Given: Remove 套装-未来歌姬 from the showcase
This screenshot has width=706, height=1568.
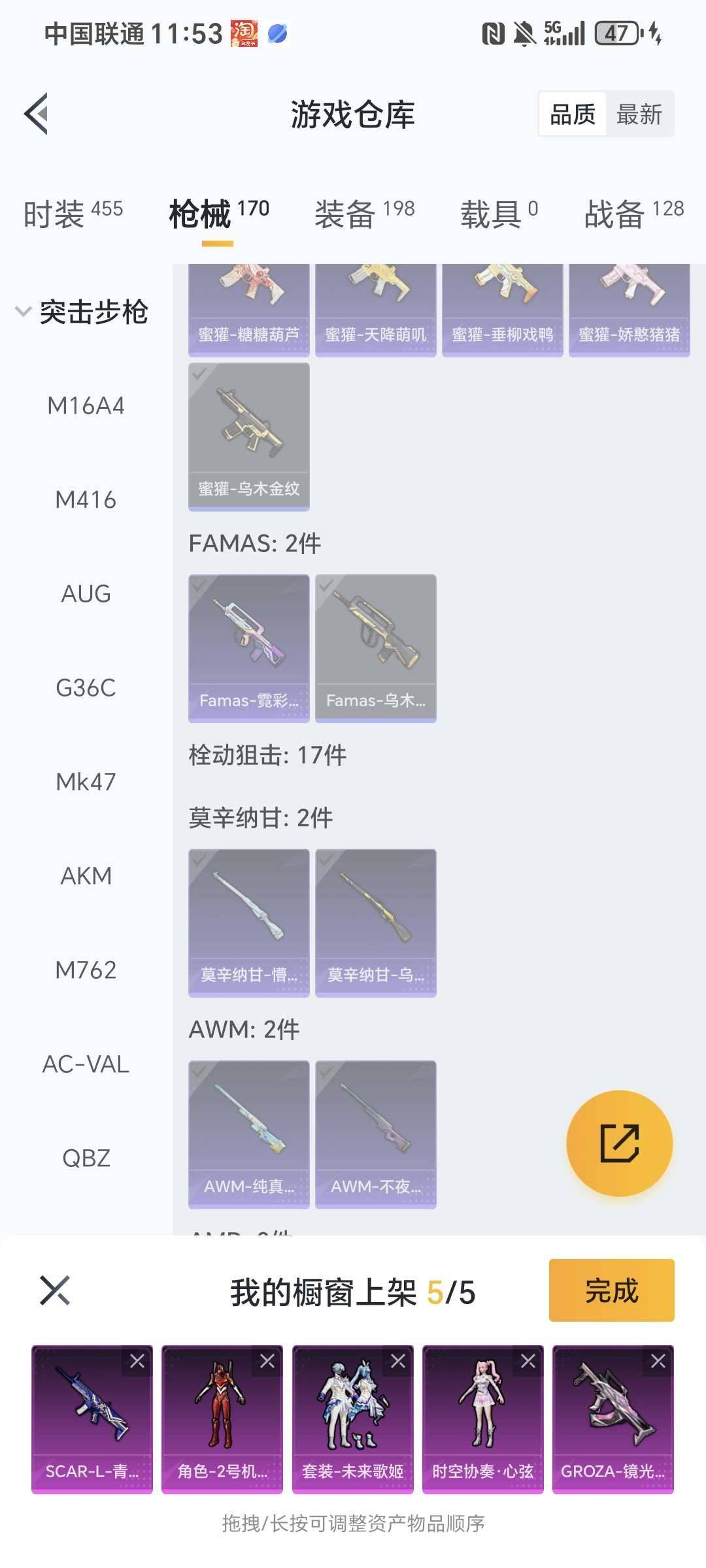Looking at the screenshot, I should [398, 1362].
